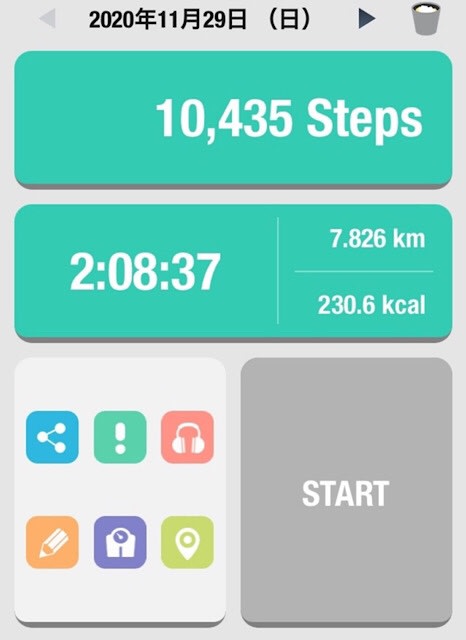
Task: Tap the START button
Action: [346, 491]
